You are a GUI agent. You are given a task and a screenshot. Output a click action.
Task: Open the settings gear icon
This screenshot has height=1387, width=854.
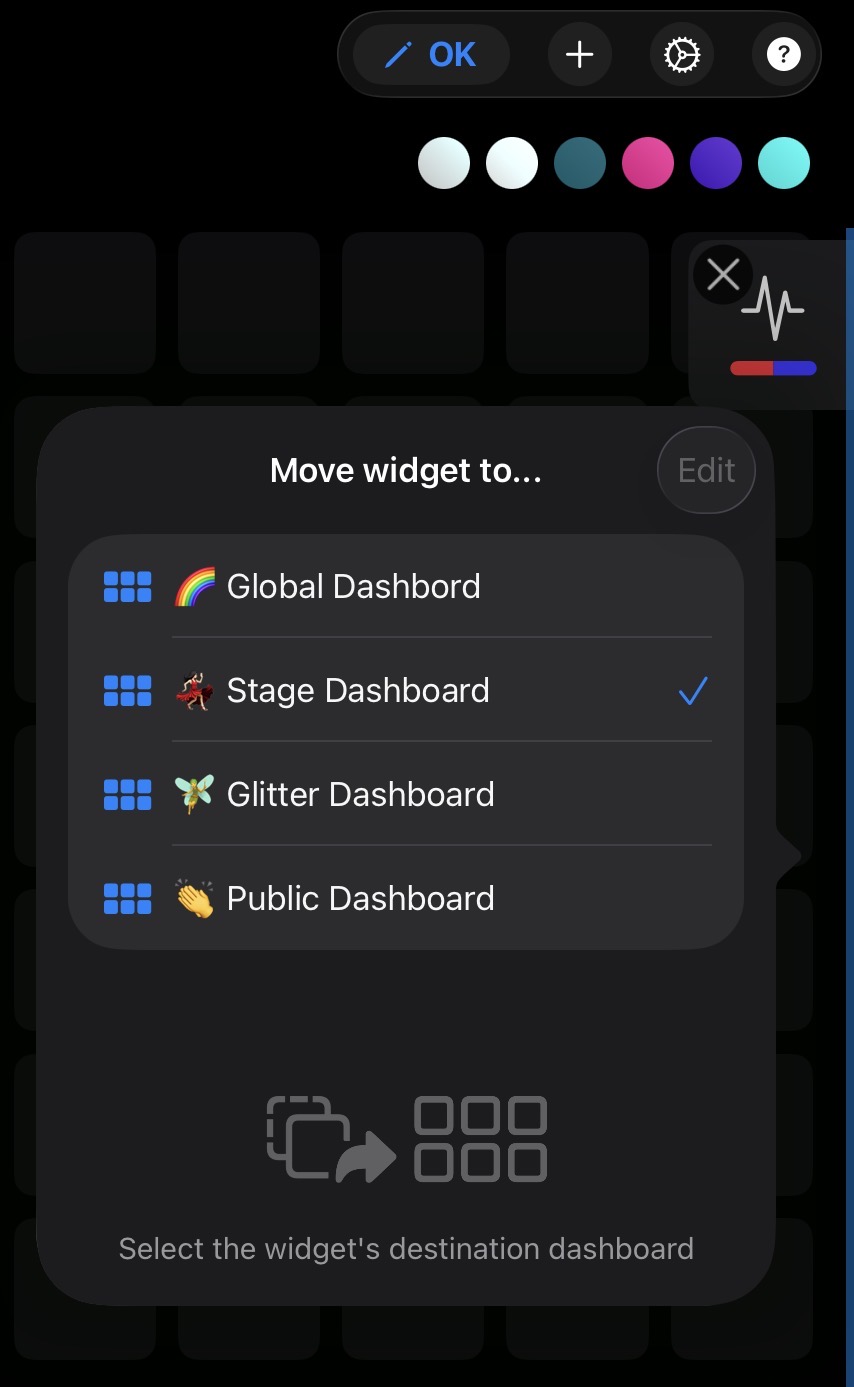[682, 55]
